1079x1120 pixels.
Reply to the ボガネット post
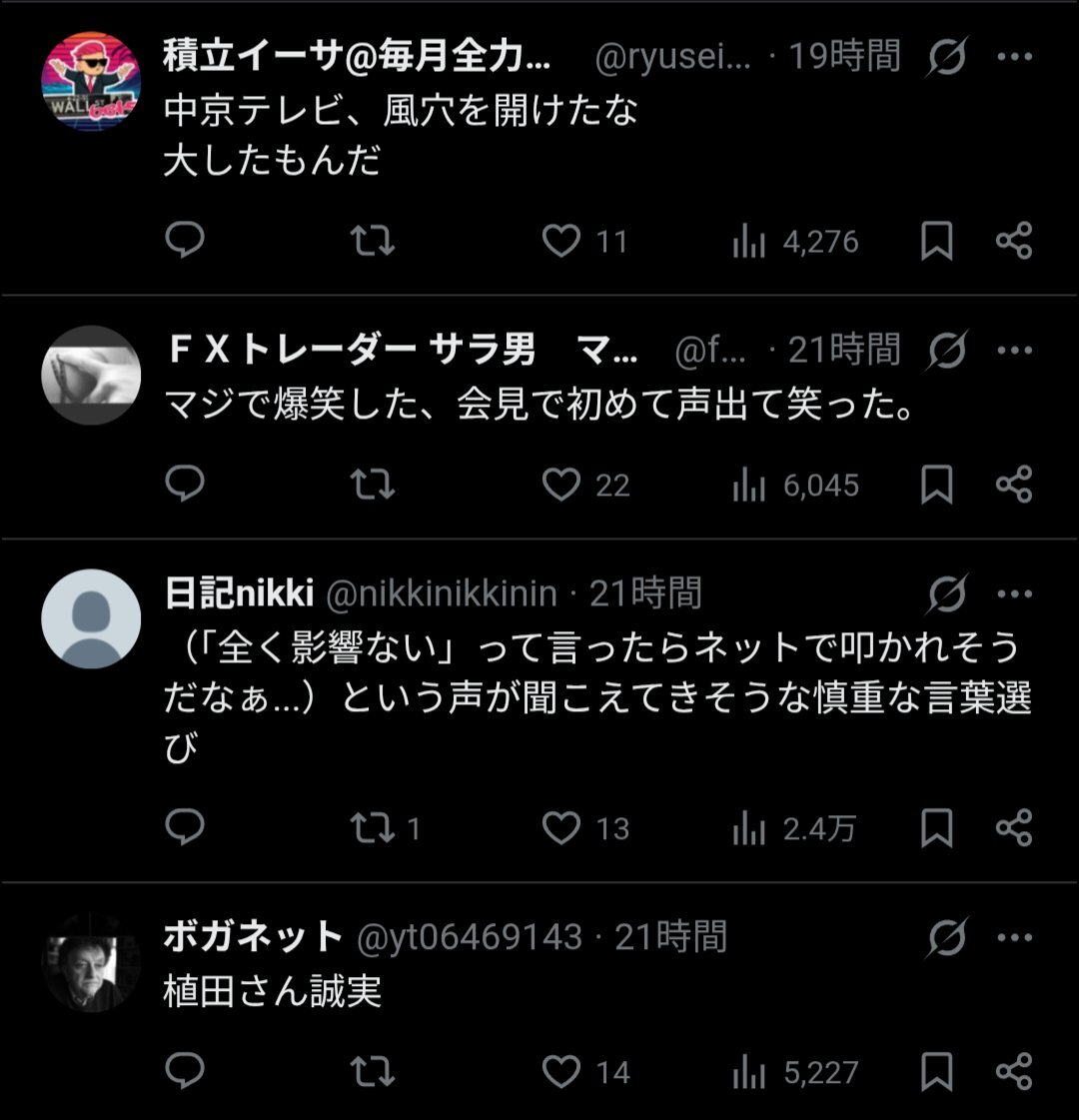coord(185,1072)
